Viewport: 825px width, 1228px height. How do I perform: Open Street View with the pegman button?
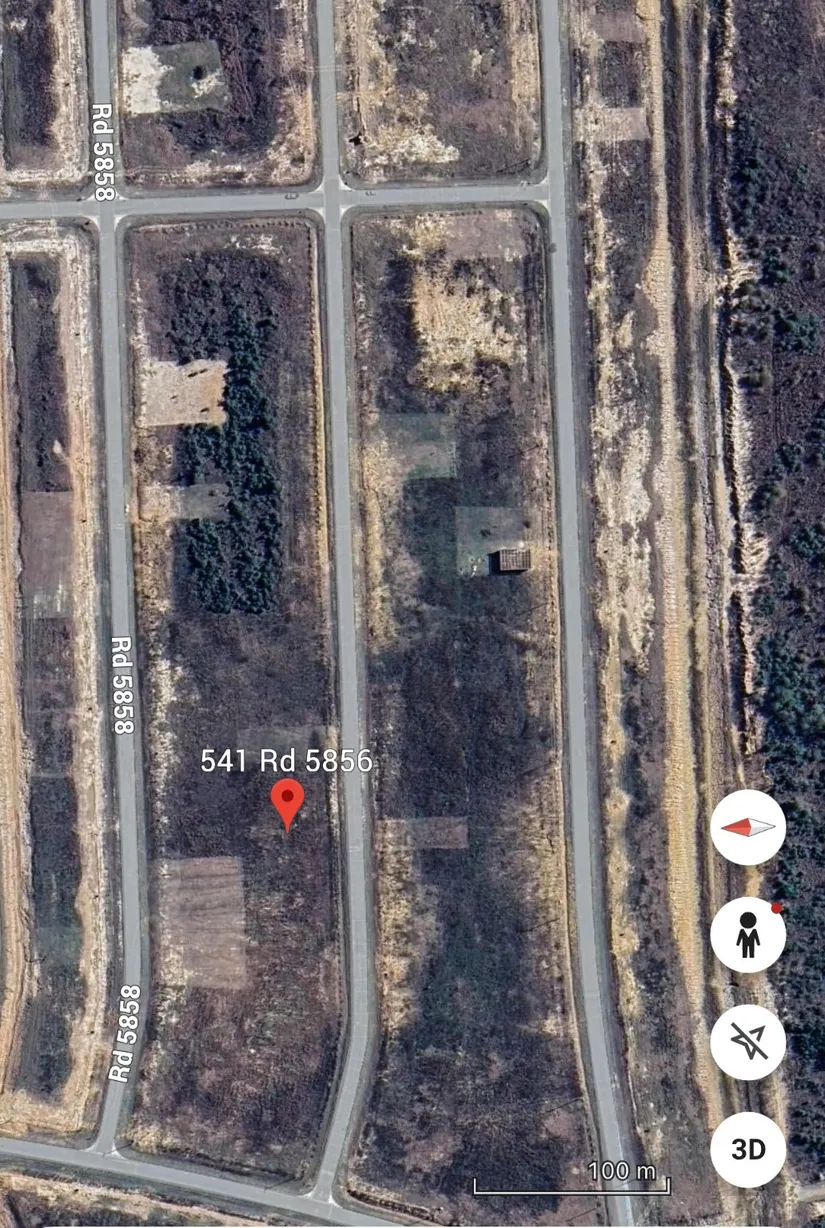(x=748, y=934)
